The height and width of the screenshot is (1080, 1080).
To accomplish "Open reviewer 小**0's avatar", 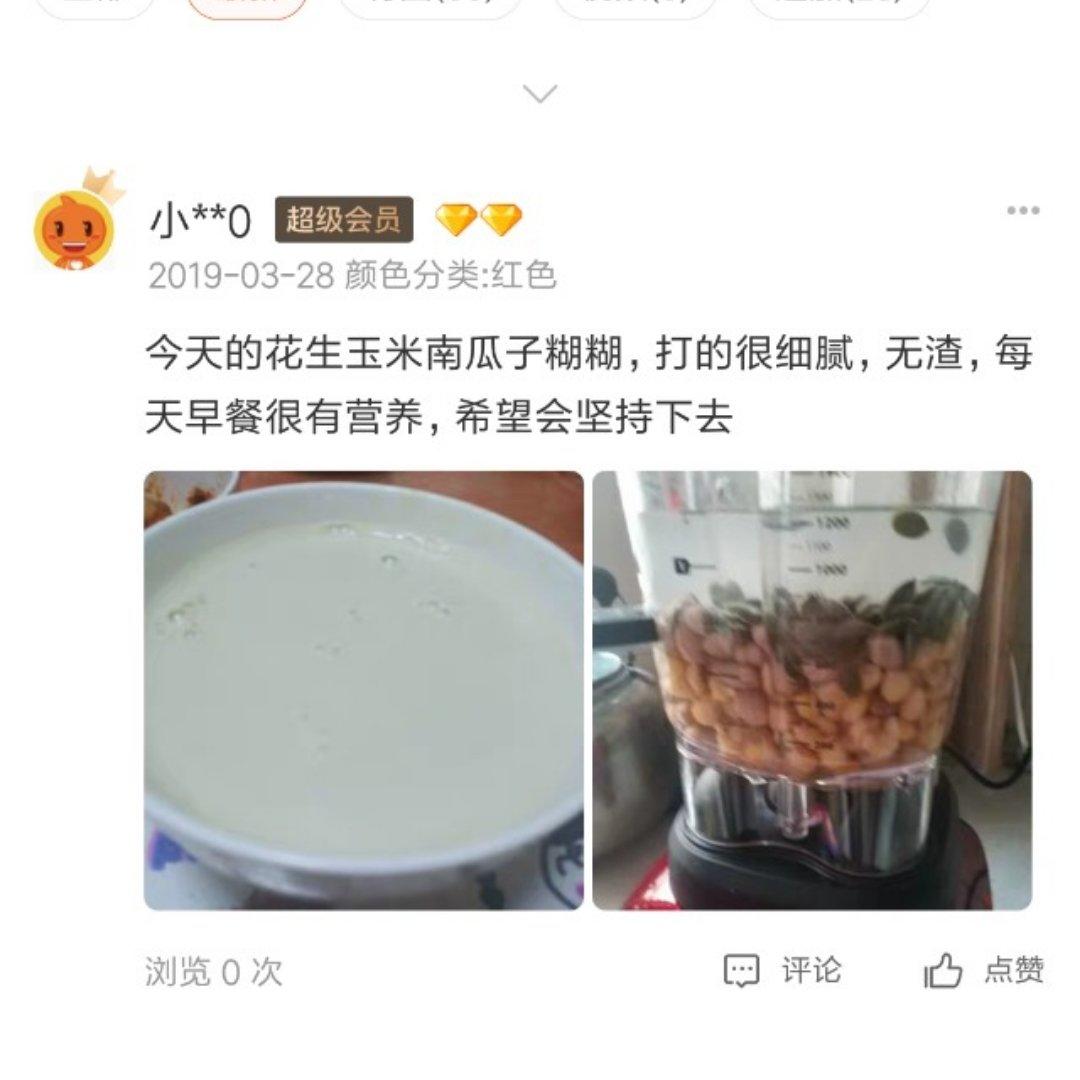I will click(74, 229).
